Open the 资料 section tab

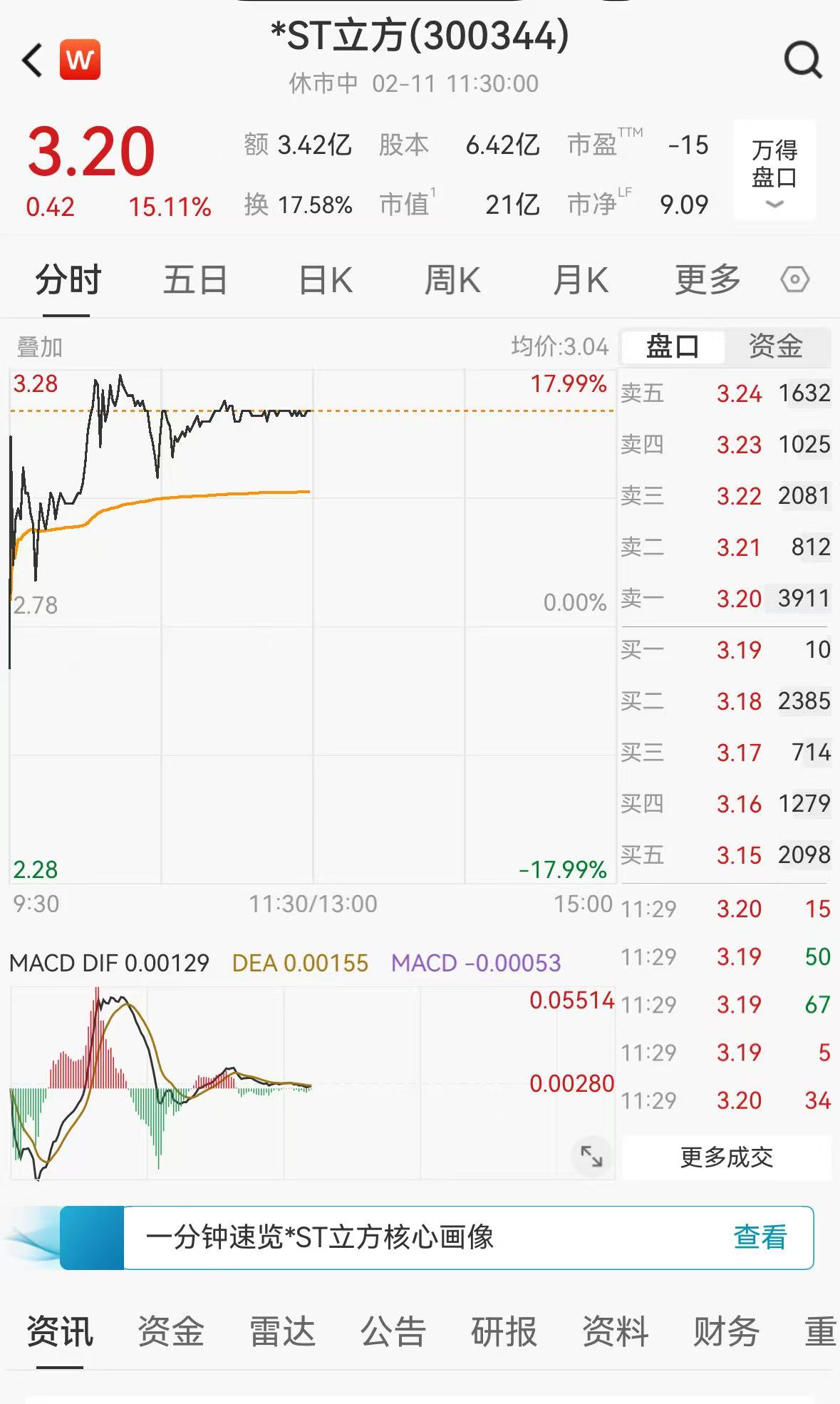(x=615, y=1331)
